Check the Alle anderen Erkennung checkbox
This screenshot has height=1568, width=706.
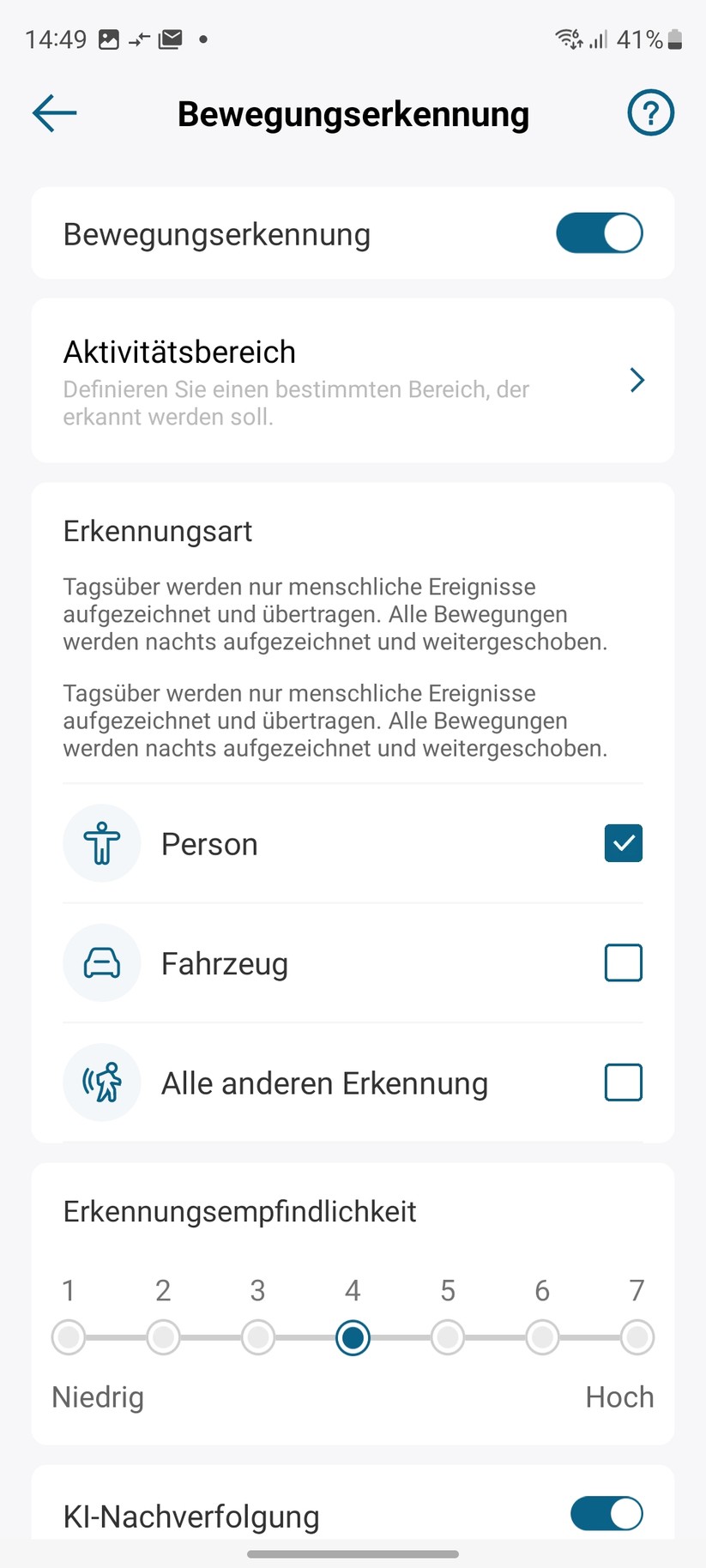(623, 1082)
